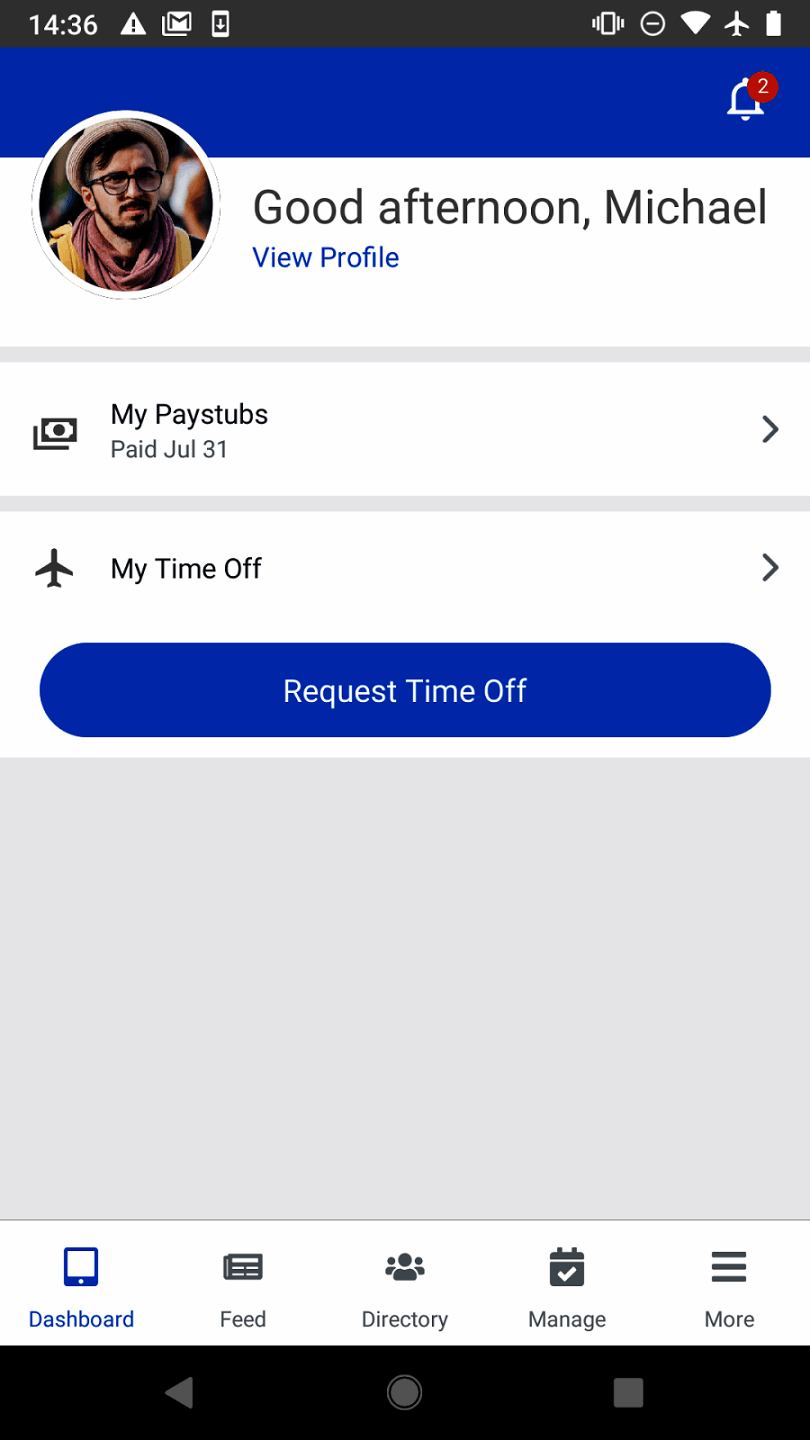Tap the airplane icon beside My Time Off
This screenshot has height=1440, width=810.
[x=55, y=567]
